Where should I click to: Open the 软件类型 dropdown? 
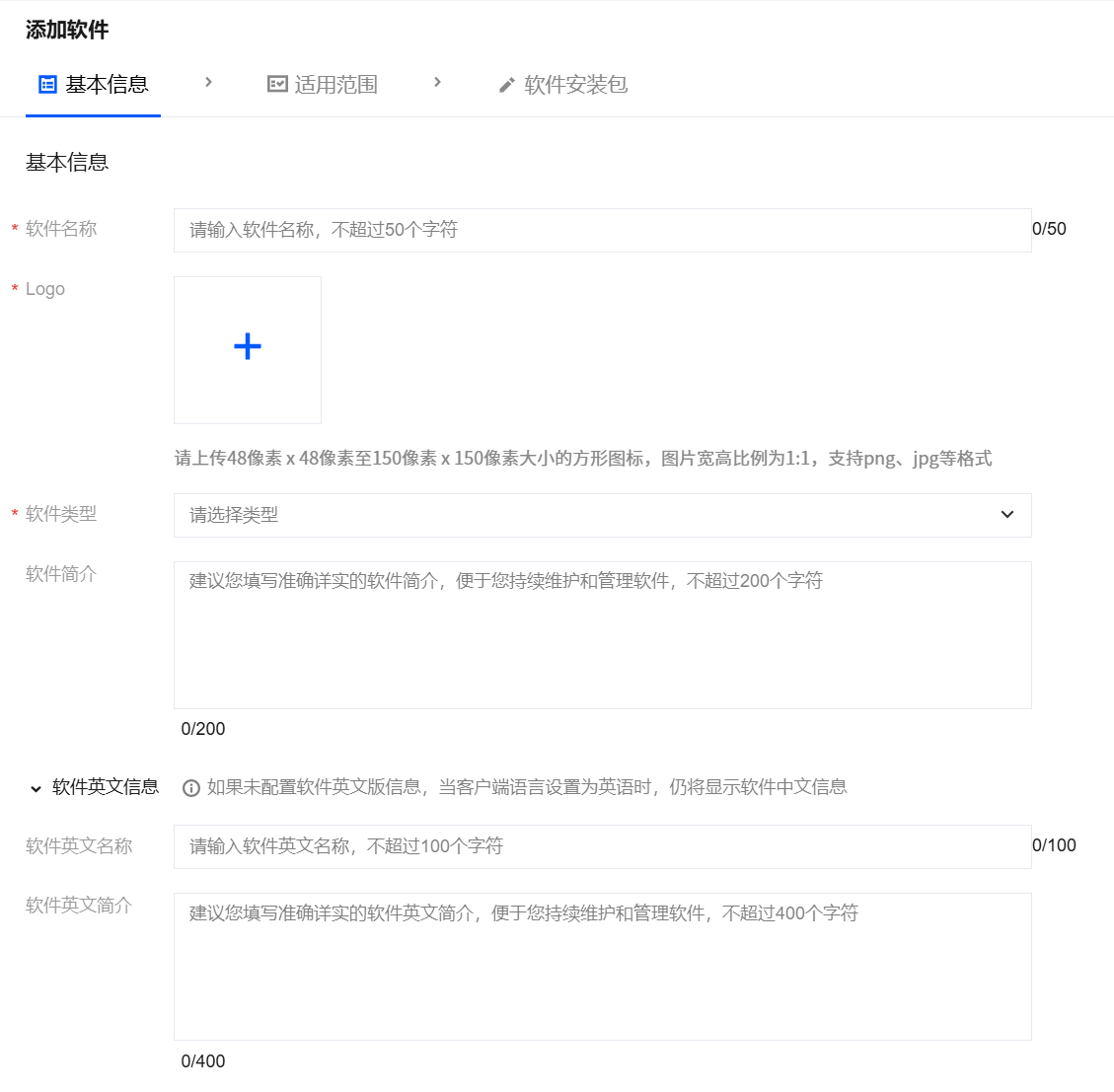pos(602,515)
